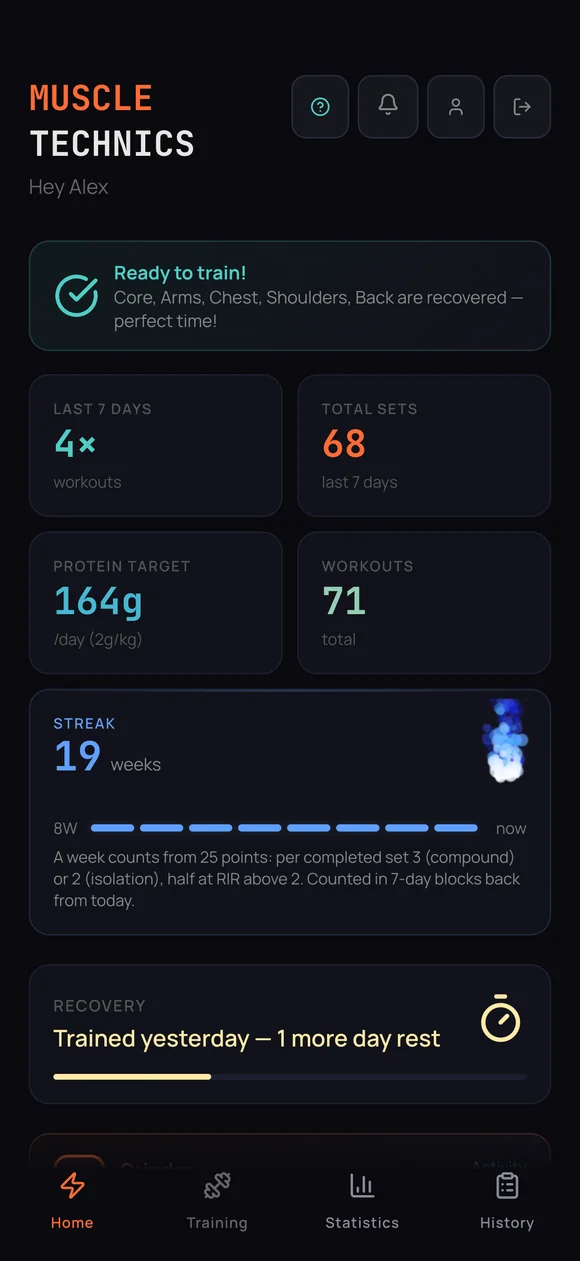Open the help question mark icon
The height and width of the screenshot is (1261, 580).
[x=320, y=107]
